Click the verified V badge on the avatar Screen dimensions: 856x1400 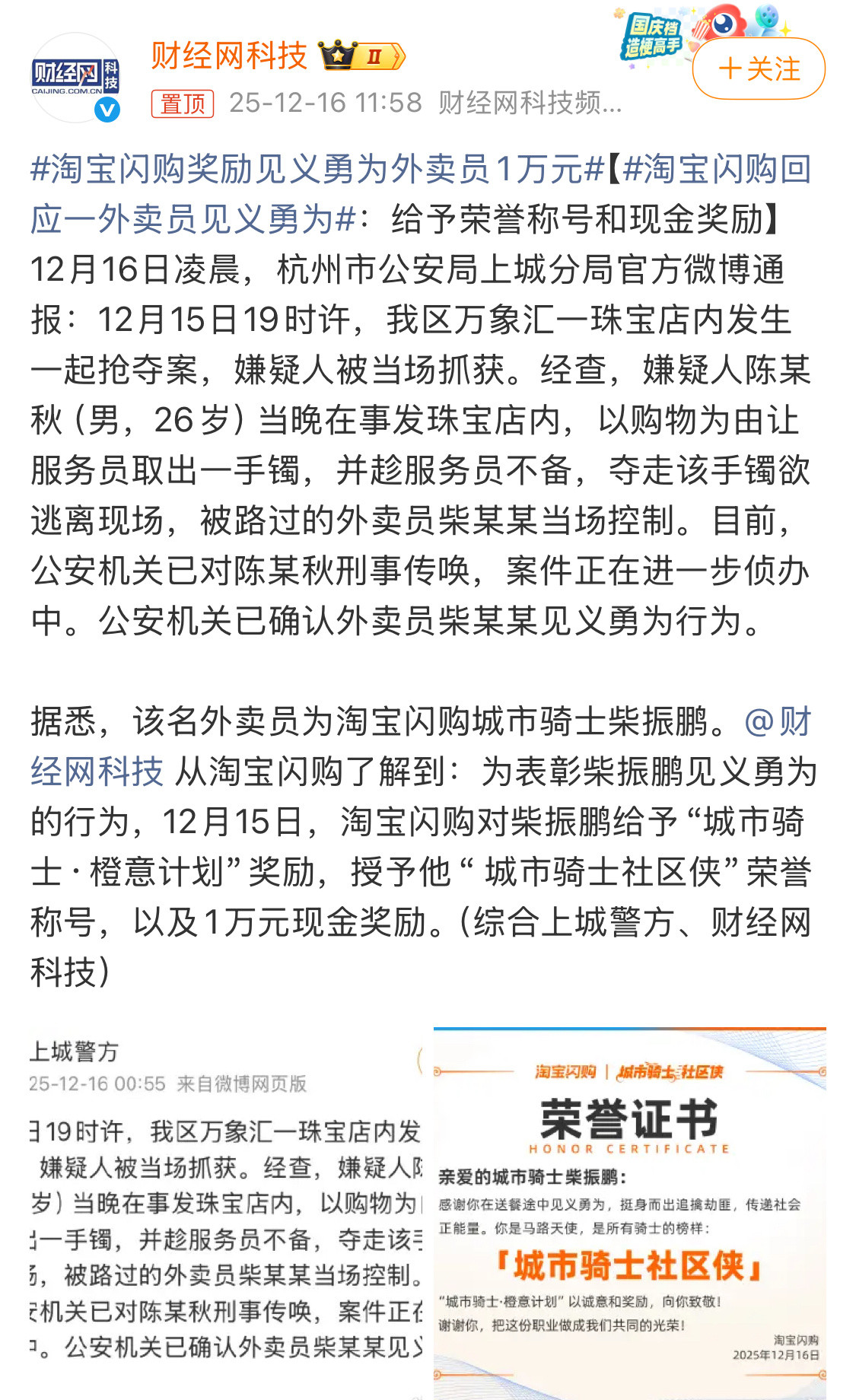[107, 110]
